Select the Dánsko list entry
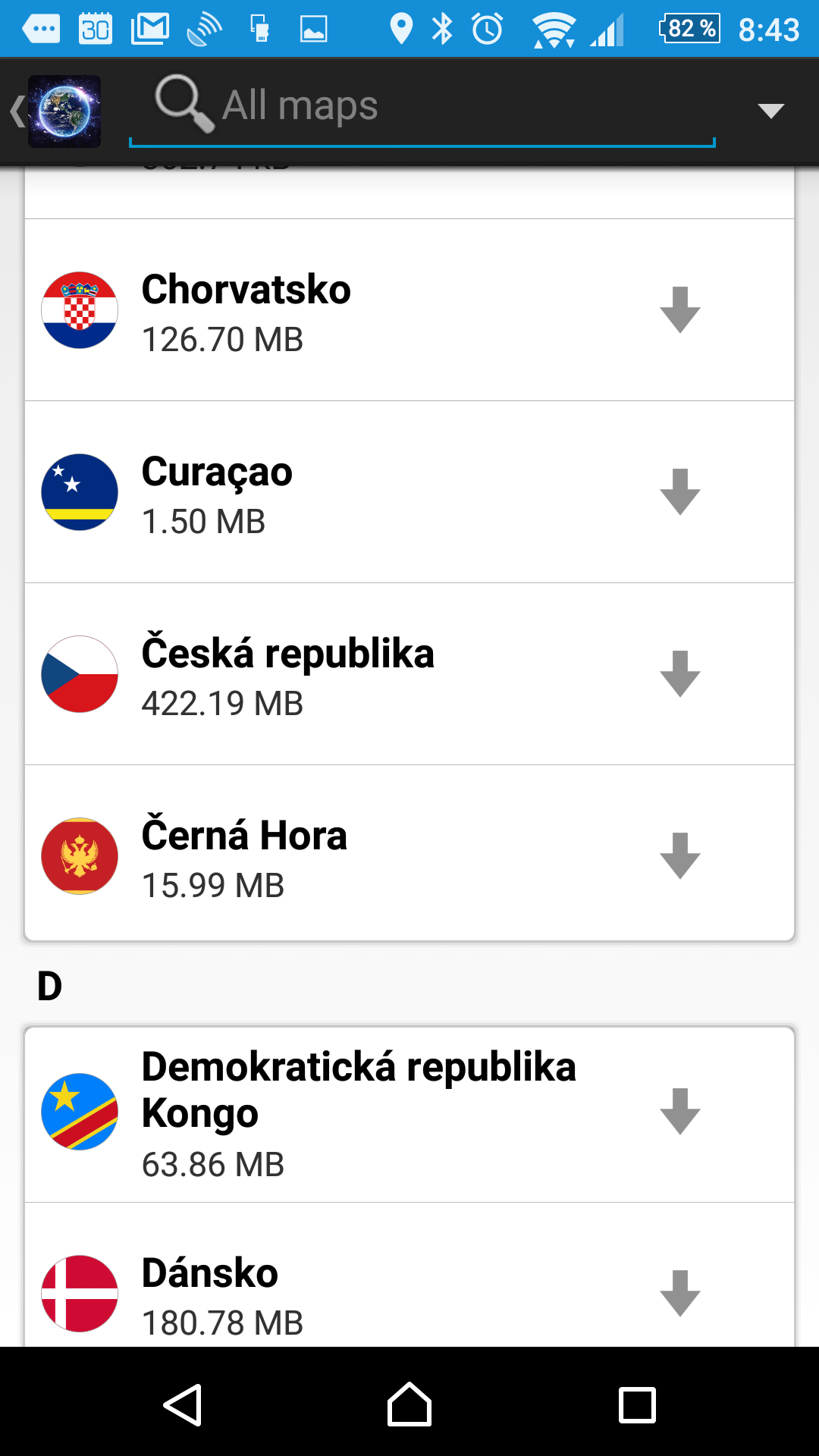The width and height of the screenshot is (819, 1456). [409, 1275]
